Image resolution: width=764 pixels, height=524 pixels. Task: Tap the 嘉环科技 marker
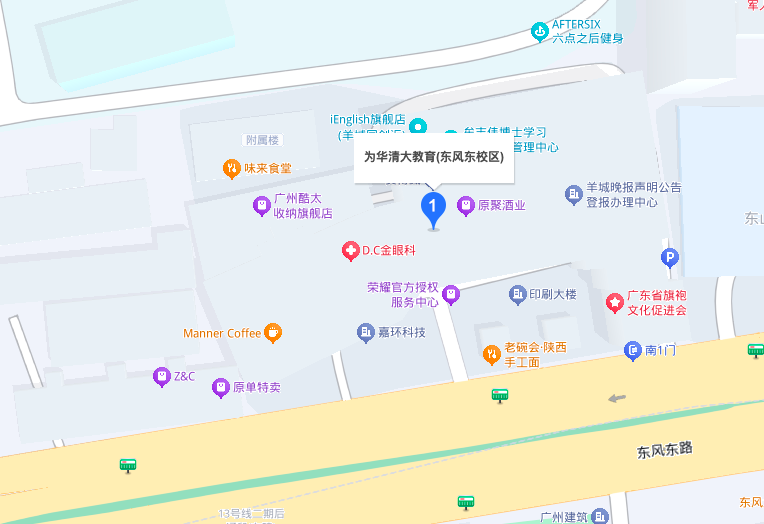[x=366, y=332]
